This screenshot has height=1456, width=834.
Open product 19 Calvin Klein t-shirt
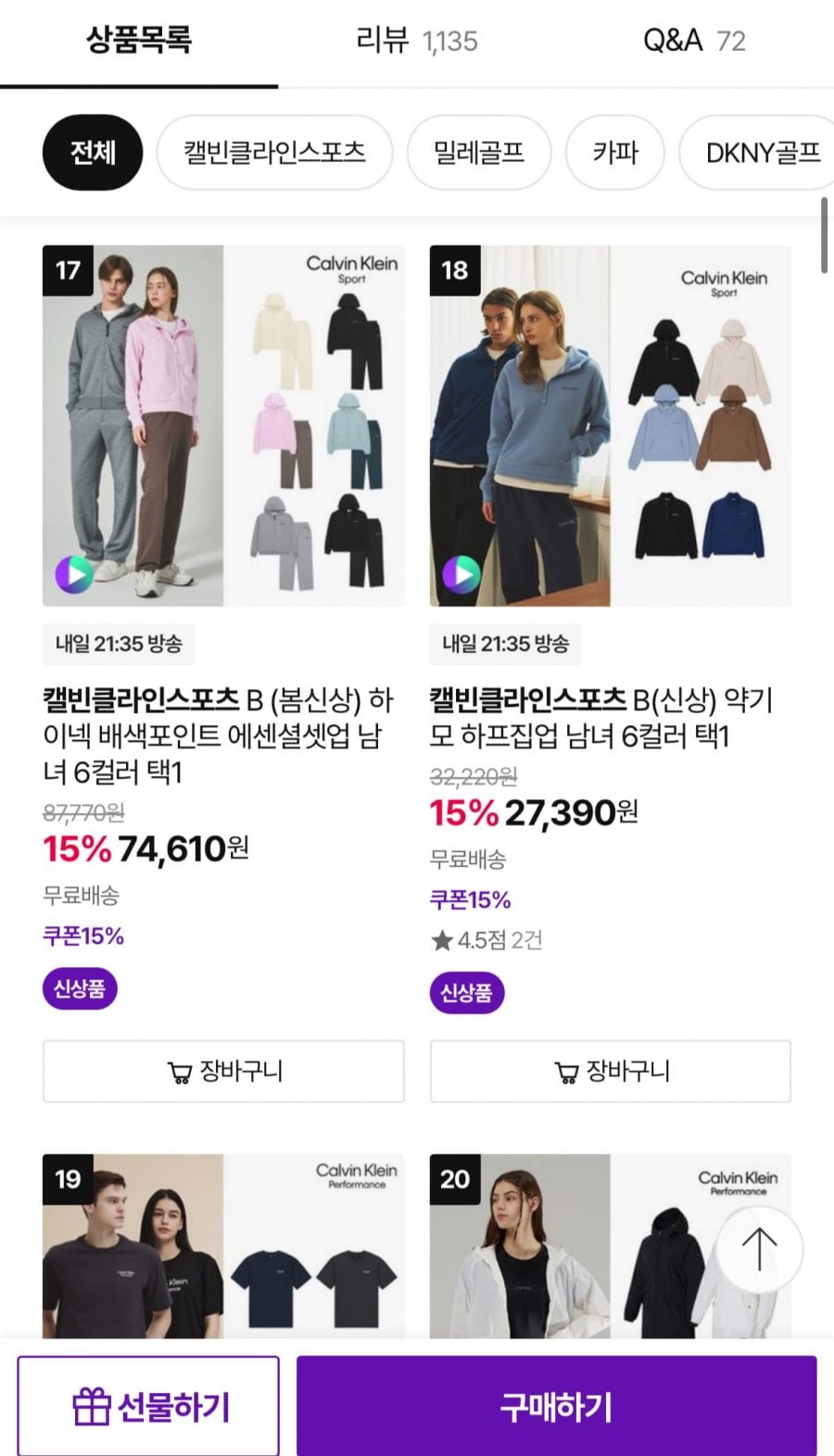pyautogui.click(x=223, y=1246)
